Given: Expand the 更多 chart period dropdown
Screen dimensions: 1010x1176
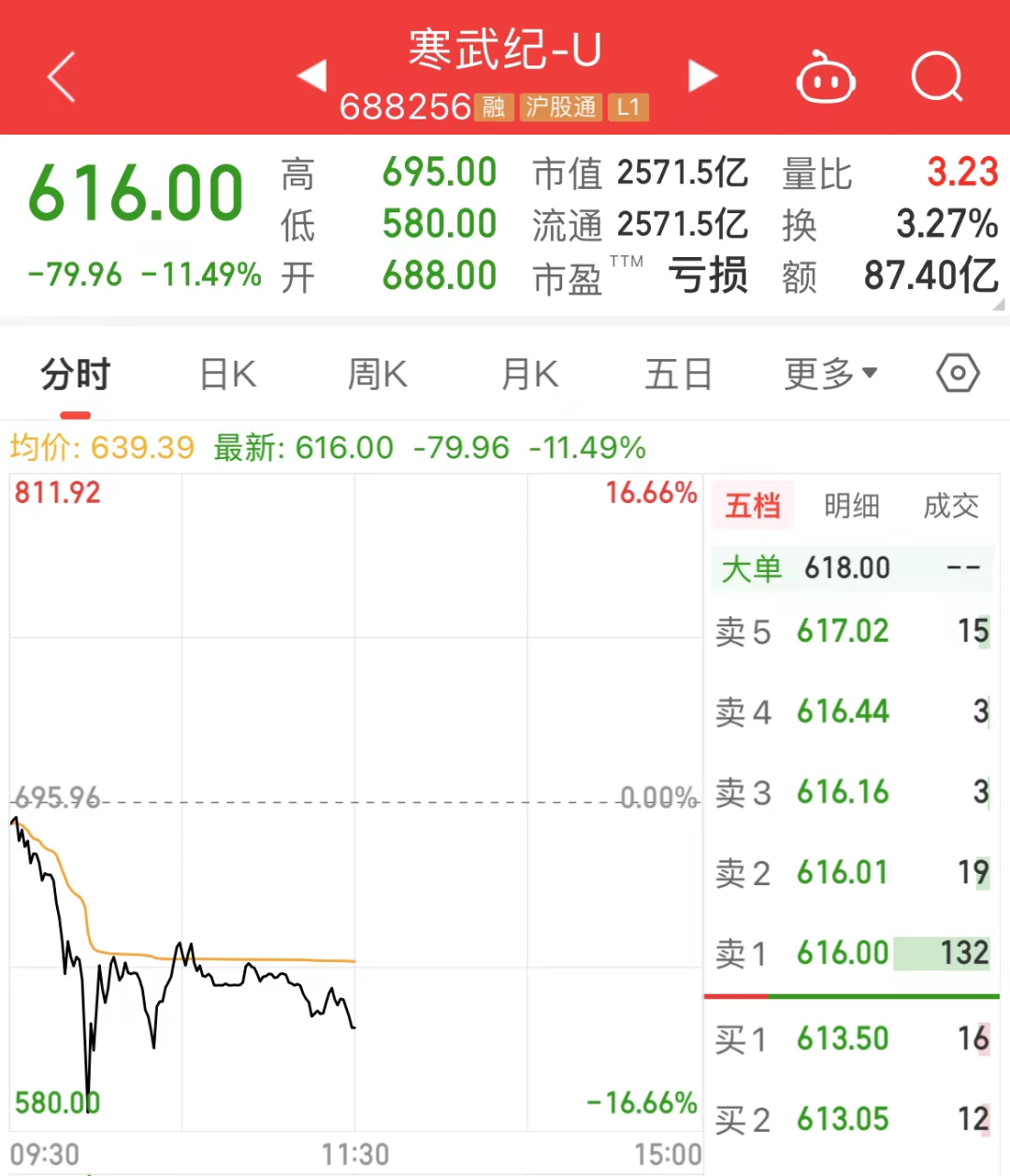Looking at the screenshot, I should (830, 375).
